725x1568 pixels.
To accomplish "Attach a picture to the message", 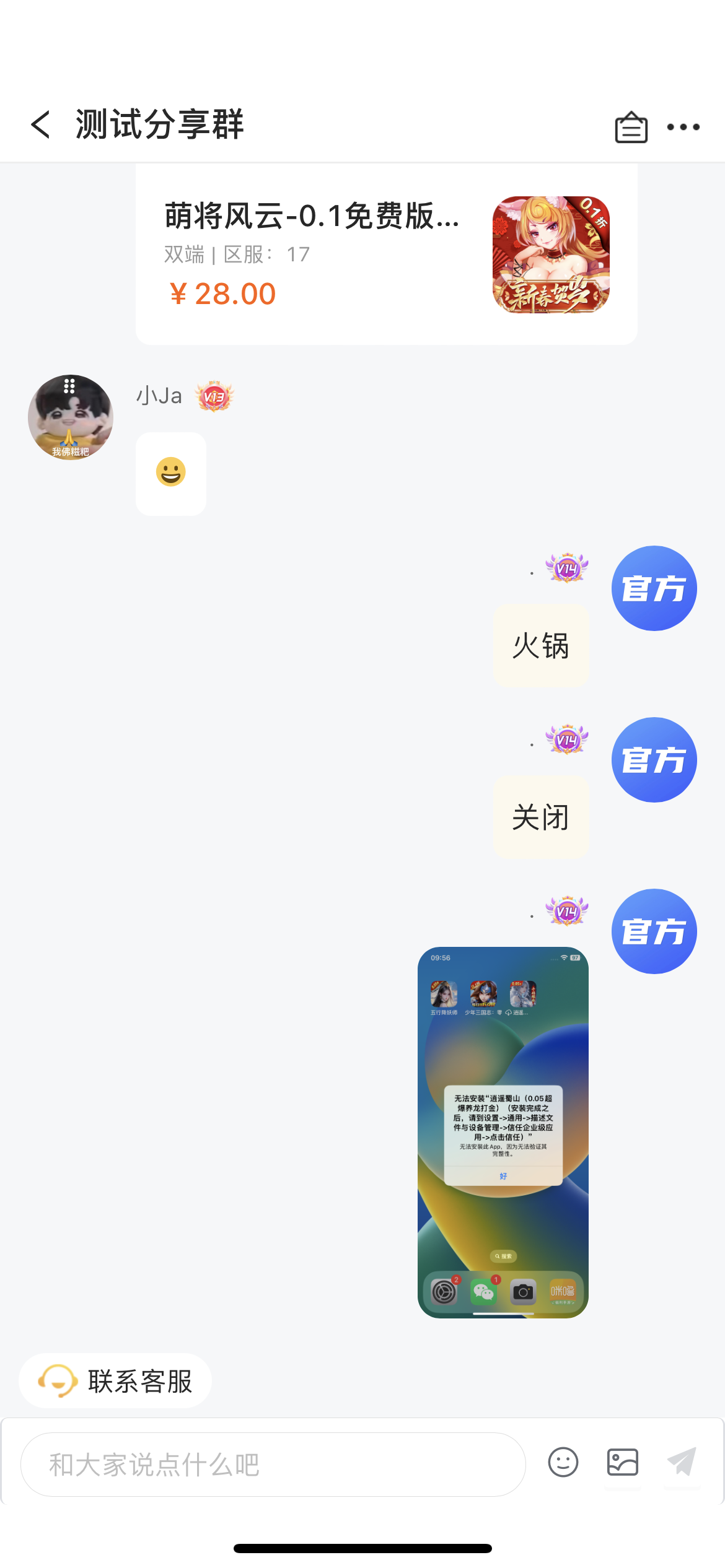I will [623, 1463].
